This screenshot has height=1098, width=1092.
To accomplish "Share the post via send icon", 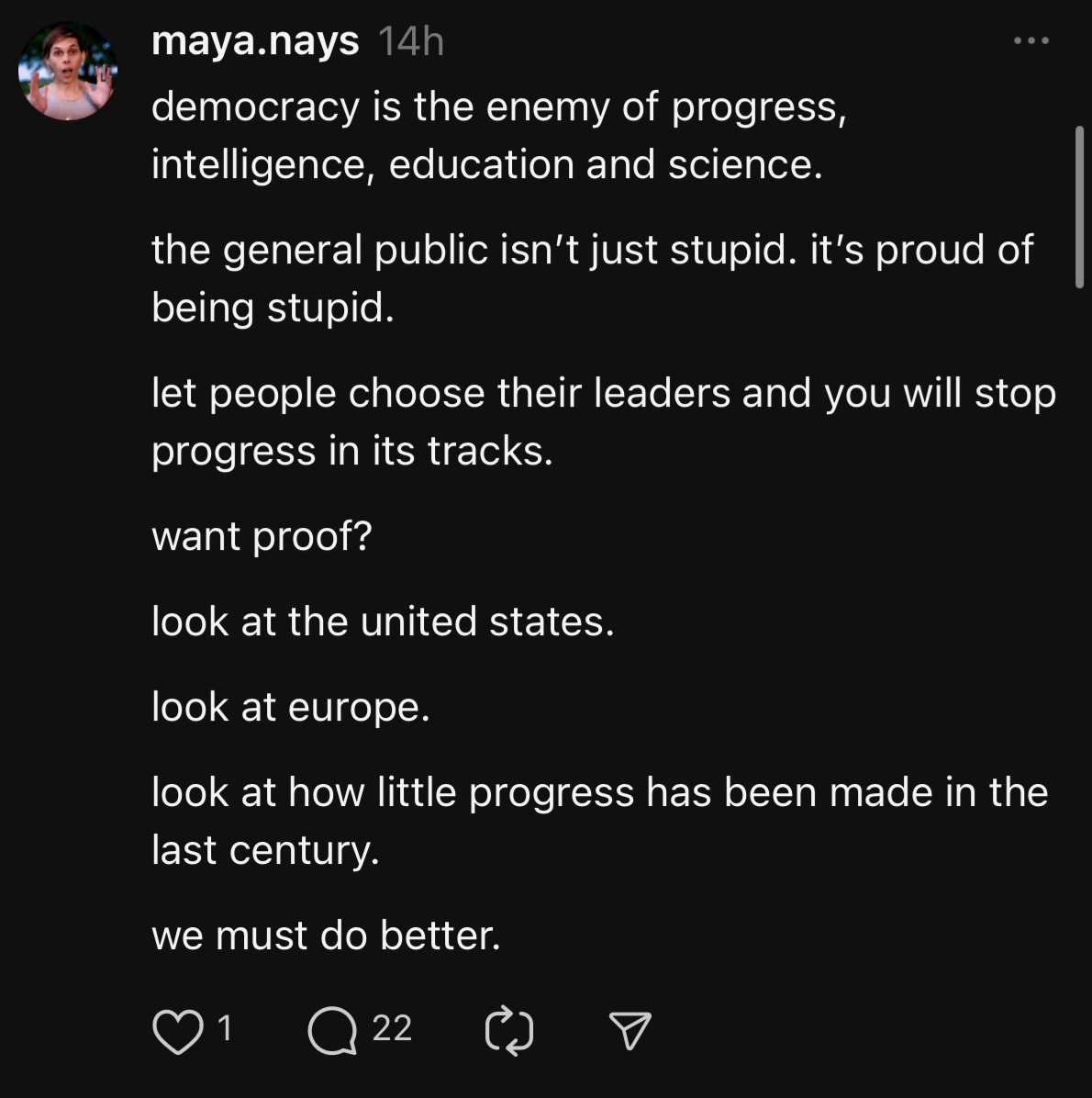I will [630, 1030].
